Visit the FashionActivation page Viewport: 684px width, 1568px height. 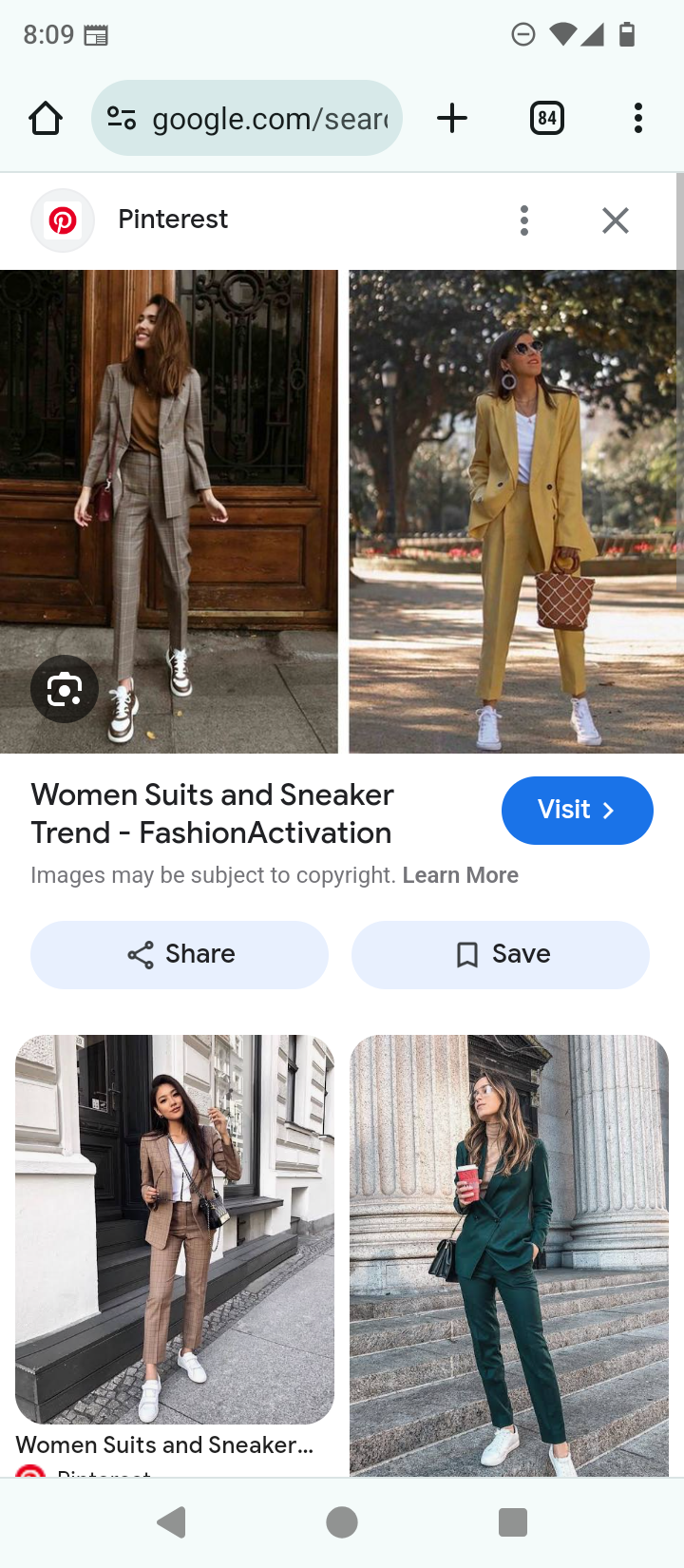click(577, 811)
